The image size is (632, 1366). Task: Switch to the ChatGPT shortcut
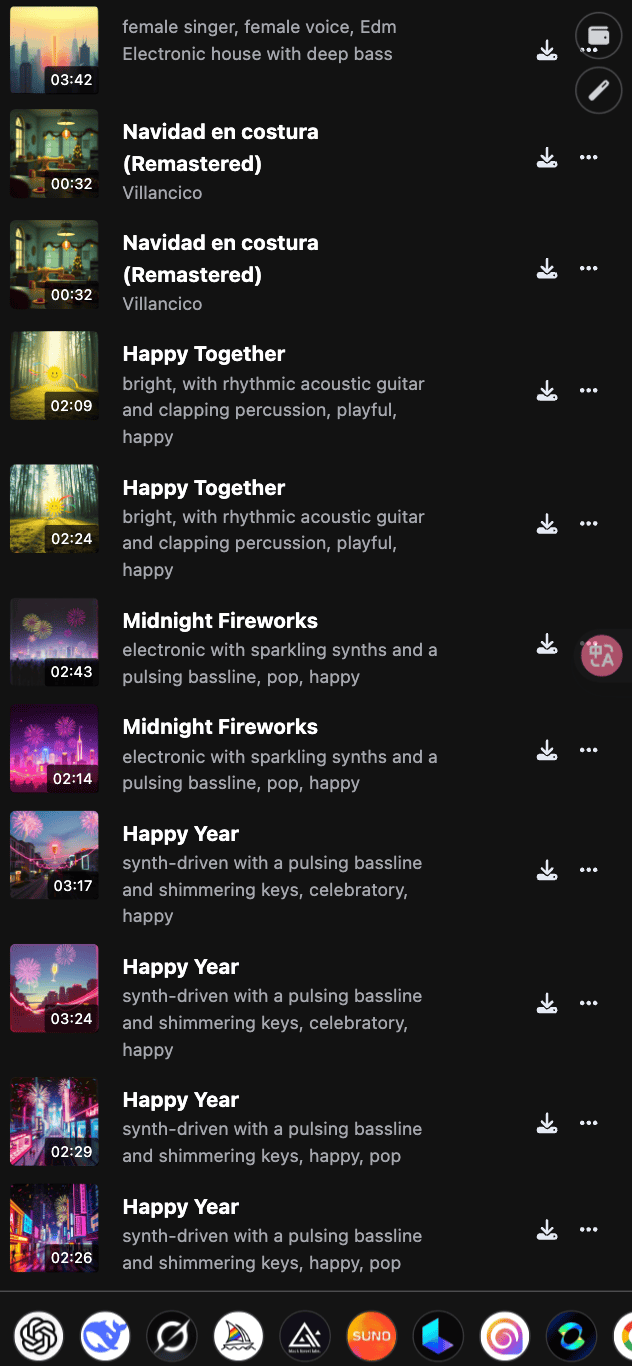39,1335
